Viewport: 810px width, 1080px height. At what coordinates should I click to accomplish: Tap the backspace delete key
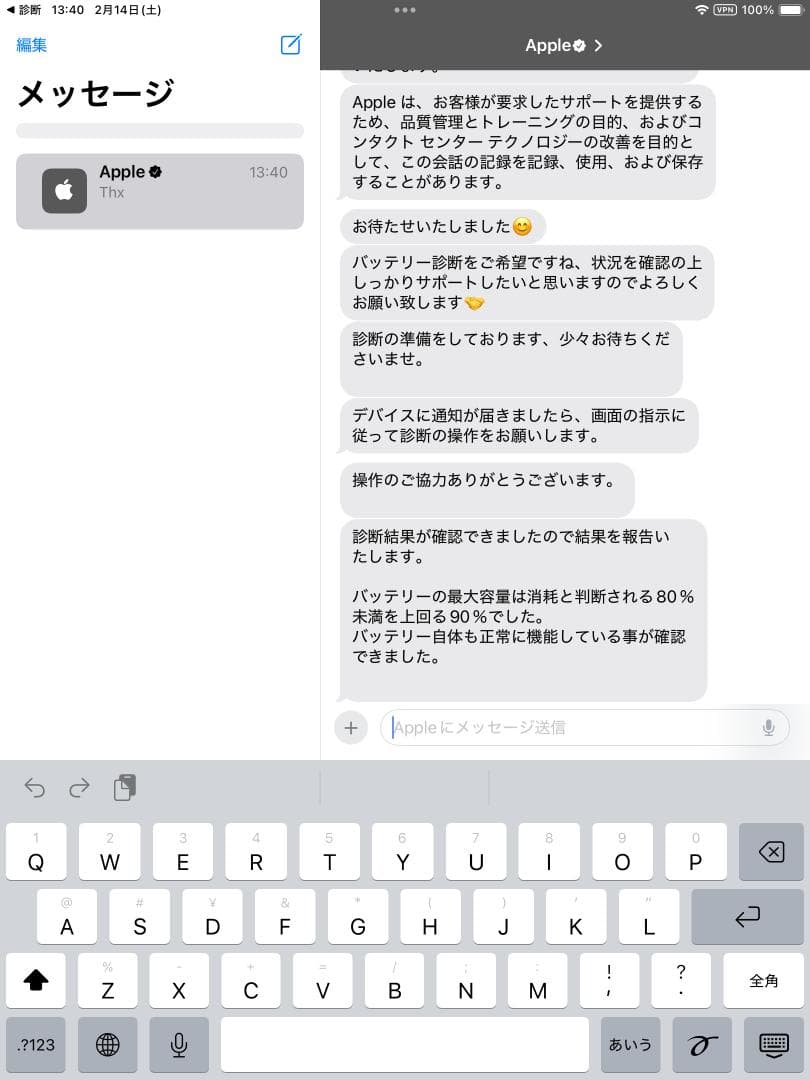[x=771, y=852]
